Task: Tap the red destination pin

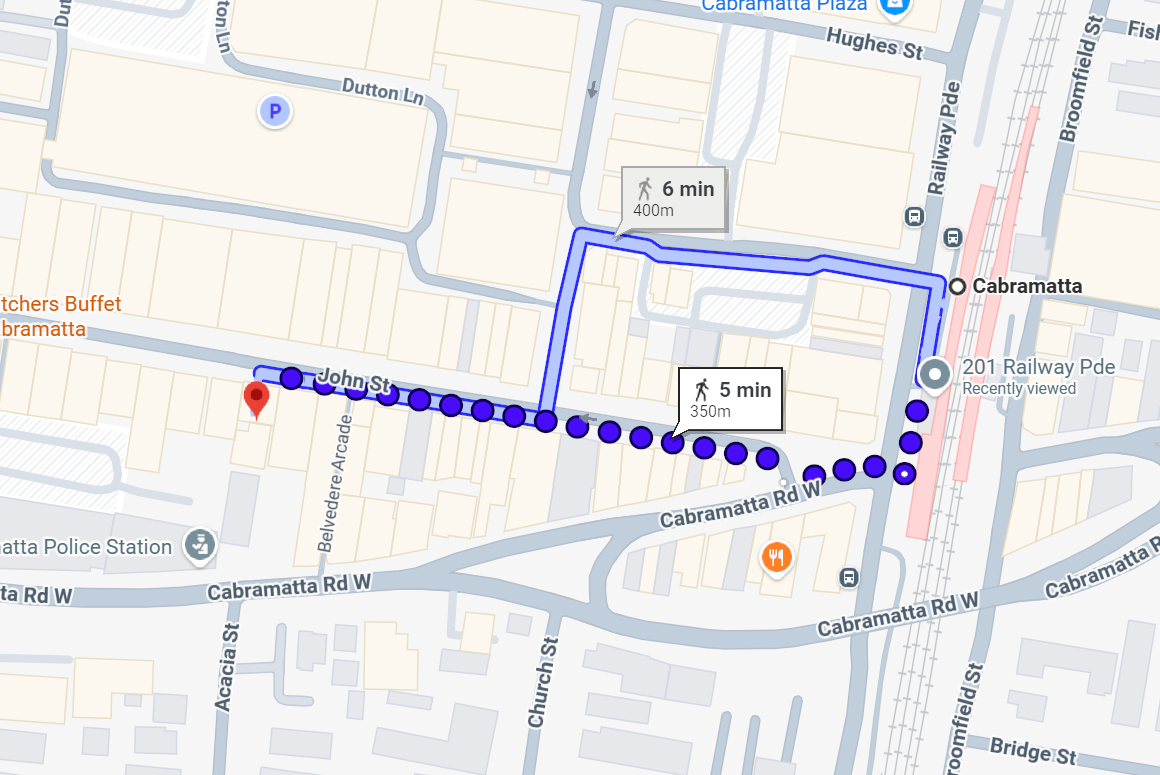Action: (x=257, y=399)
